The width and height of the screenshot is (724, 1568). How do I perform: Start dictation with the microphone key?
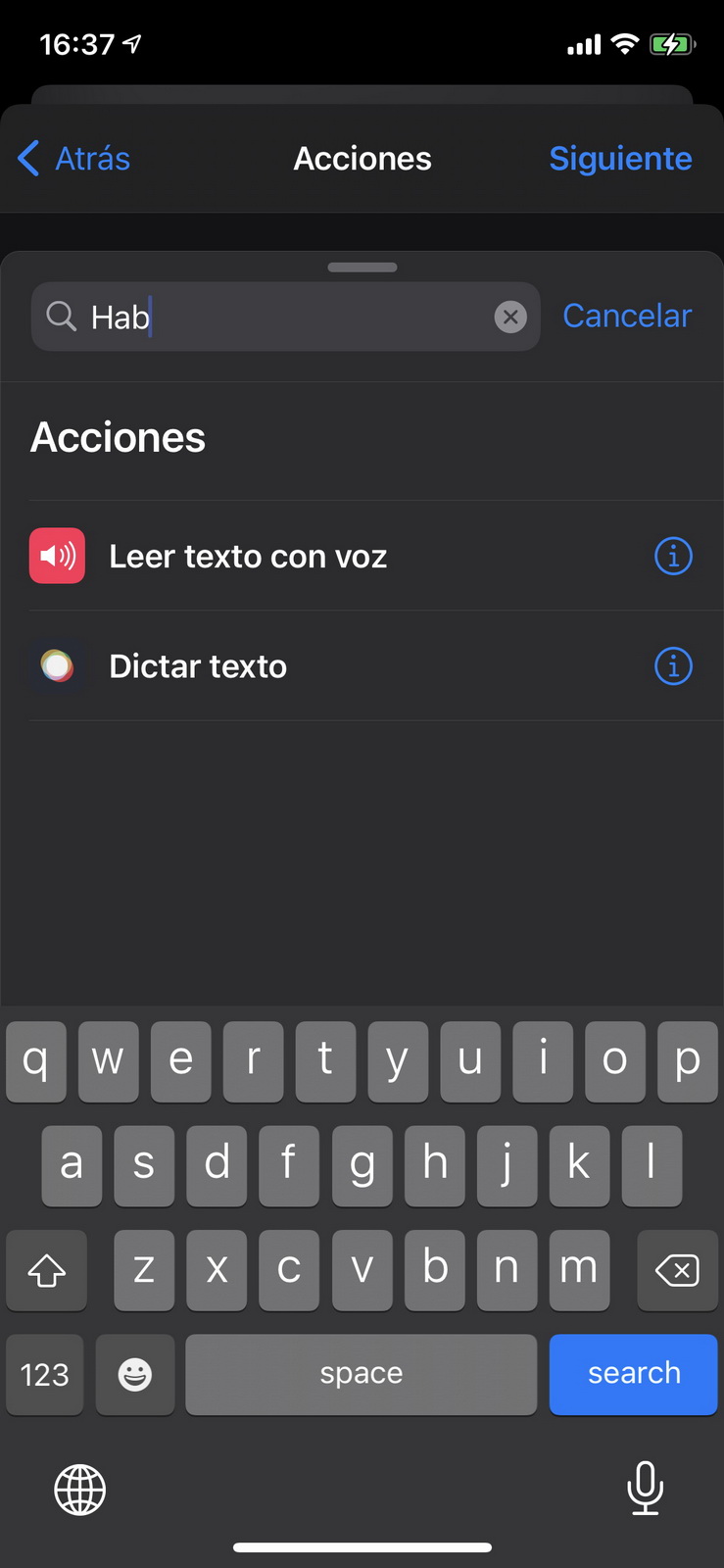click(x=645, y=1488)
